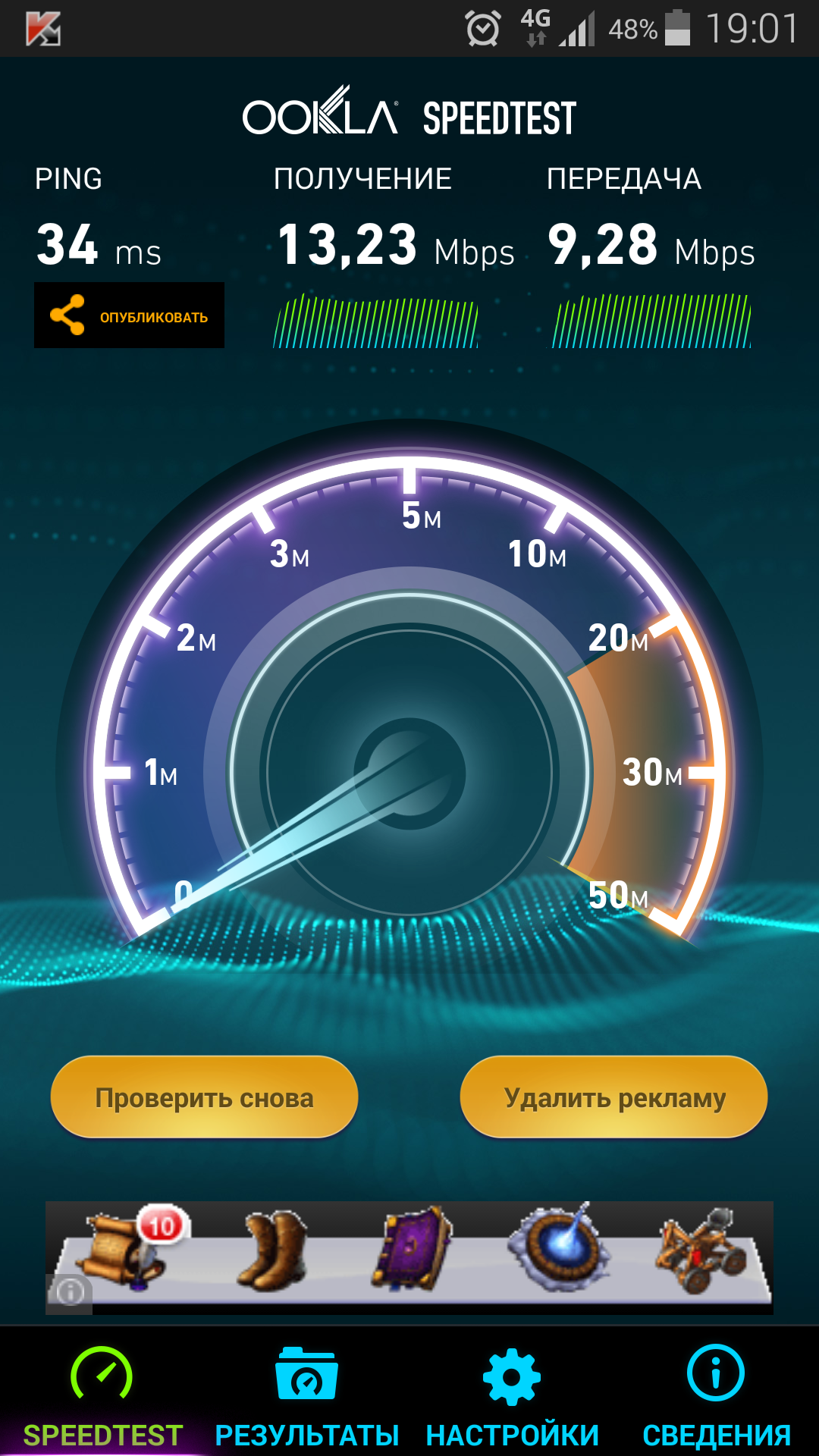Screen dimensions: 819x1456
Task: Open the НАСТРОЙКИ tab
Action: point(512,1395)
